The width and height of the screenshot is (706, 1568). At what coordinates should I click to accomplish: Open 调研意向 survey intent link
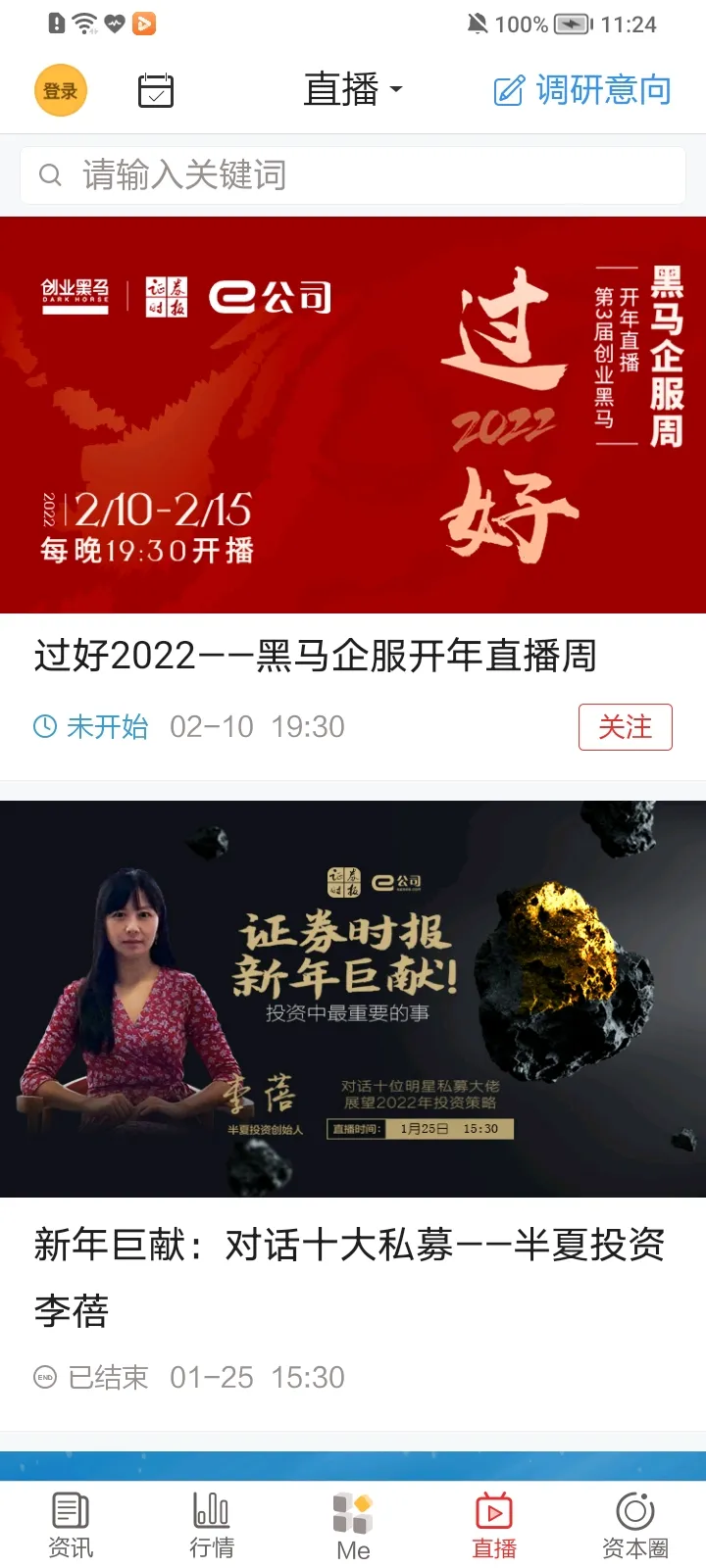click(582, 90)
